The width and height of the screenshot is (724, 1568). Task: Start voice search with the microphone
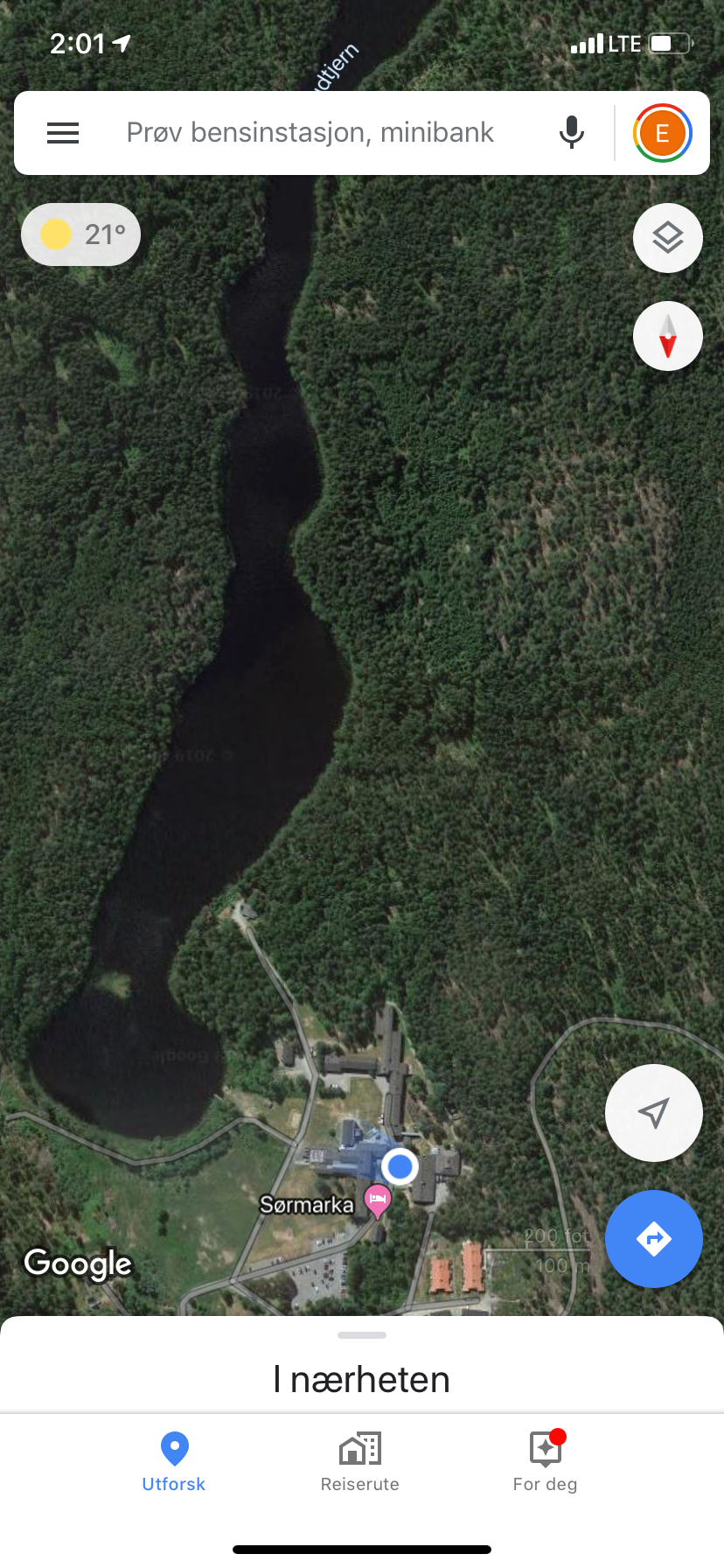click(572, 133)
